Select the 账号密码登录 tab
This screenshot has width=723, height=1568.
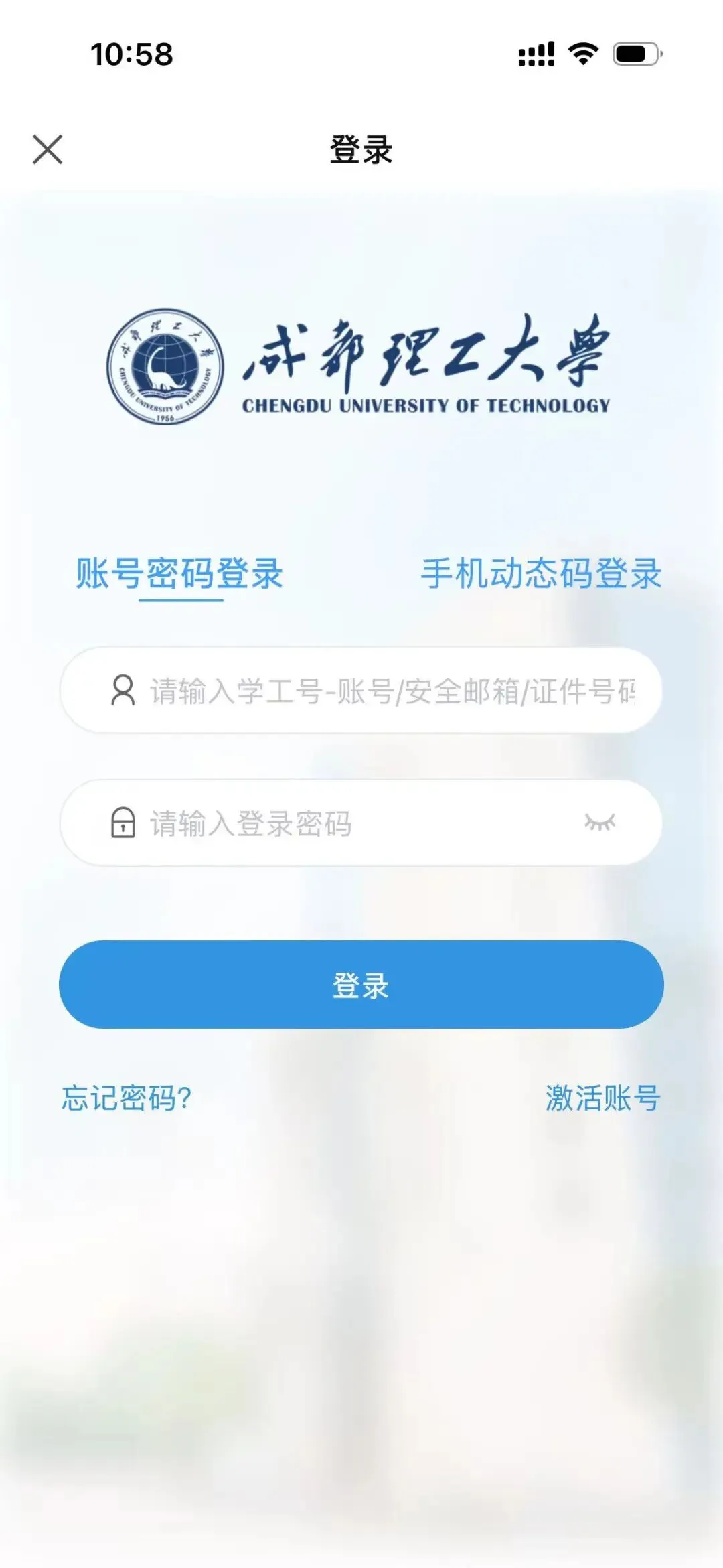pyautogui.click(x=179, y=574)
